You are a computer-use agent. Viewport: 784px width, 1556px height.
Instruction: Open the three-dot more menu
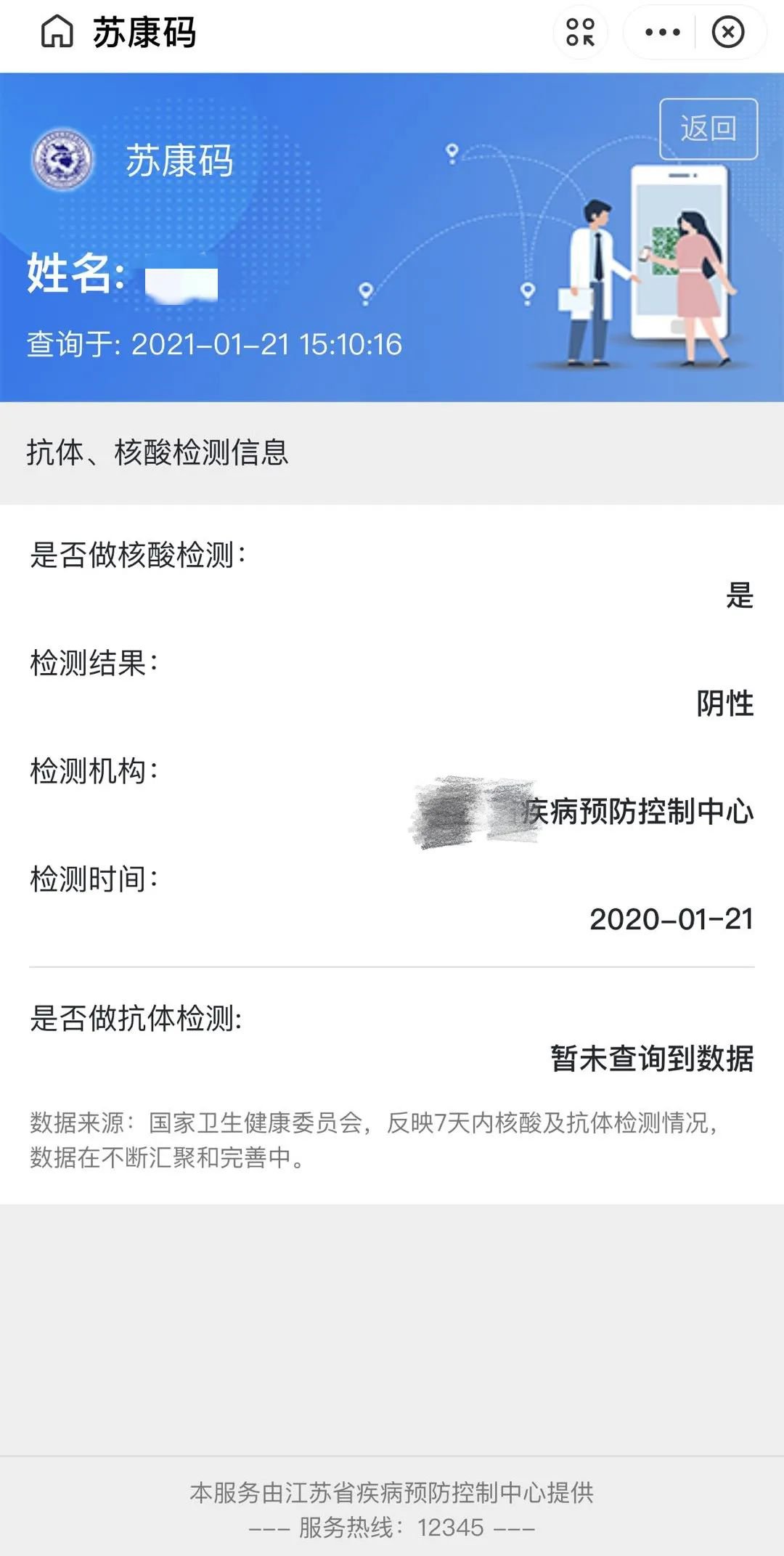coord(662,32)
